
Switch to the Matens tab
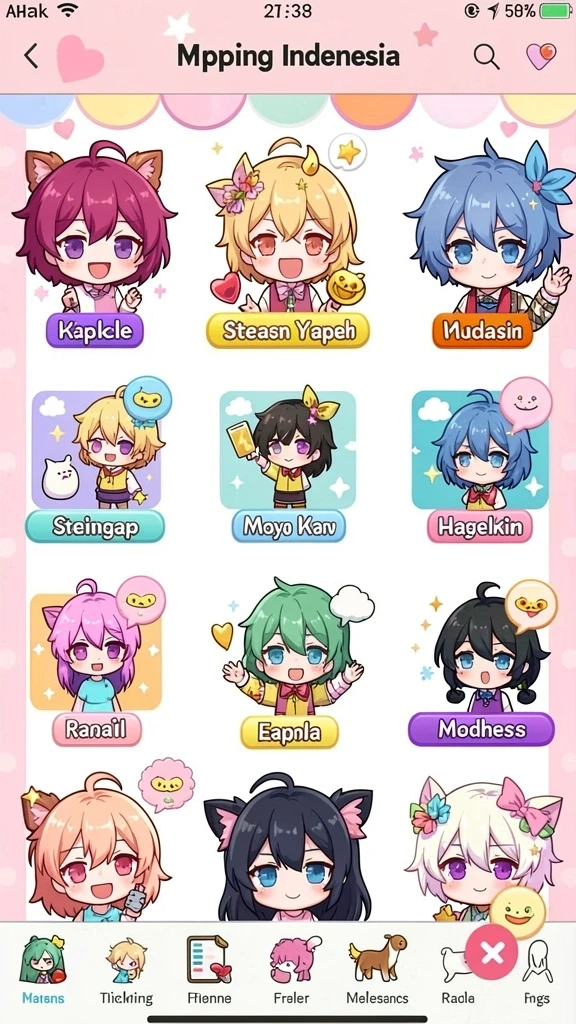43,968
